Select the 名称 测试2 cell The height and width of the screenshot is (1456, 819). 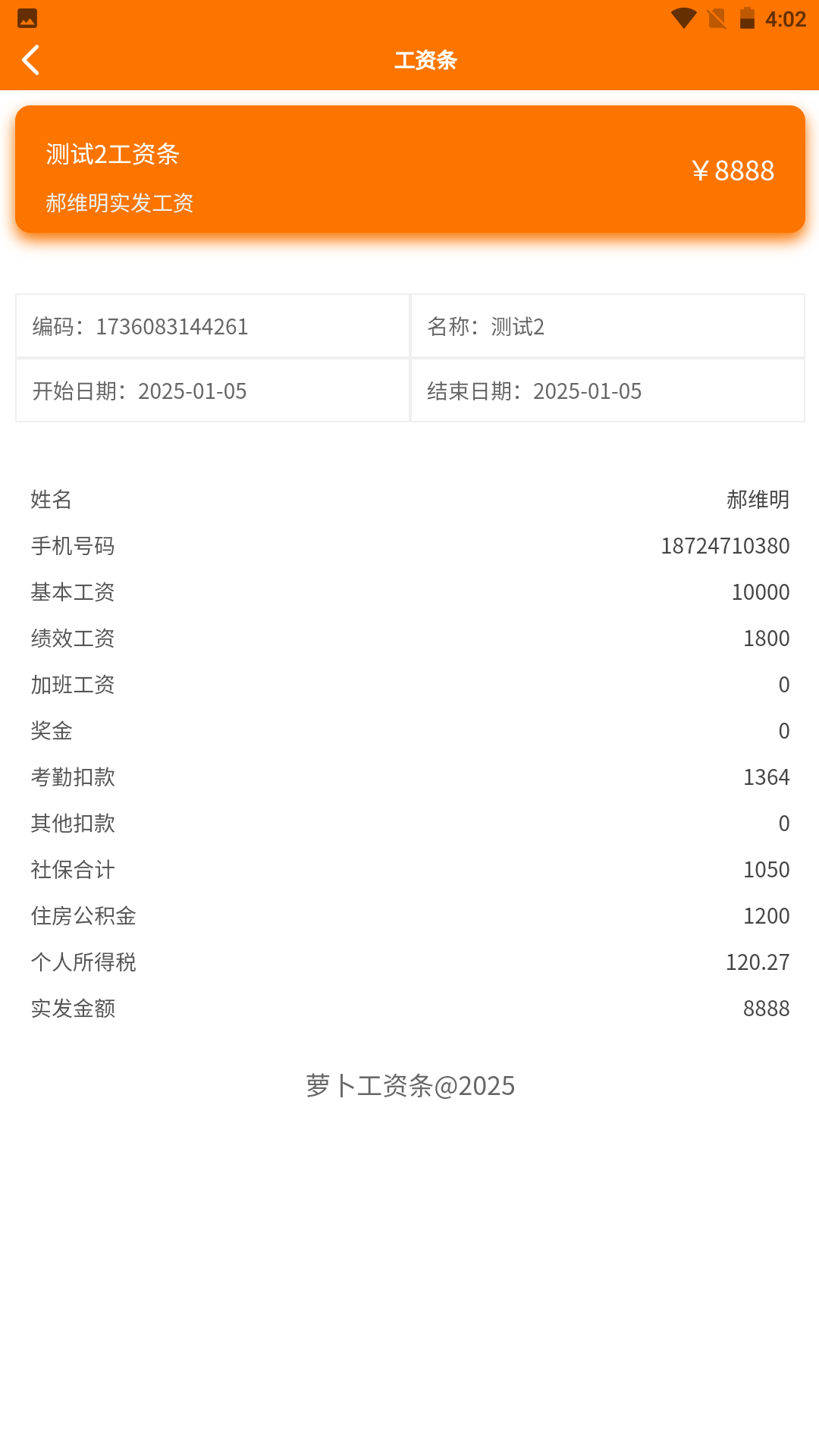tap(607, 325)
